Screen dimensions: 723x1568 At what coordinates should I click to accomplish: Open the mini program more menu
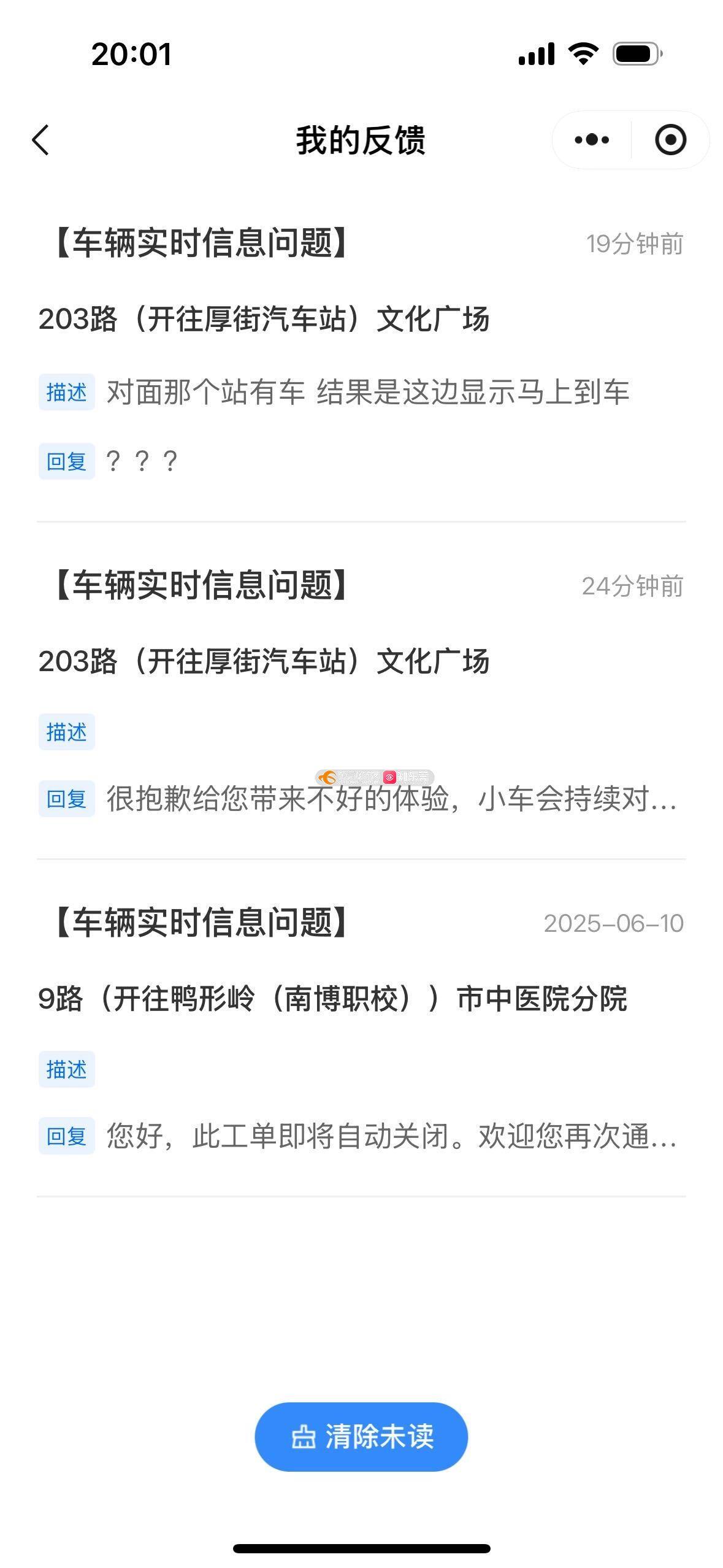592,140
